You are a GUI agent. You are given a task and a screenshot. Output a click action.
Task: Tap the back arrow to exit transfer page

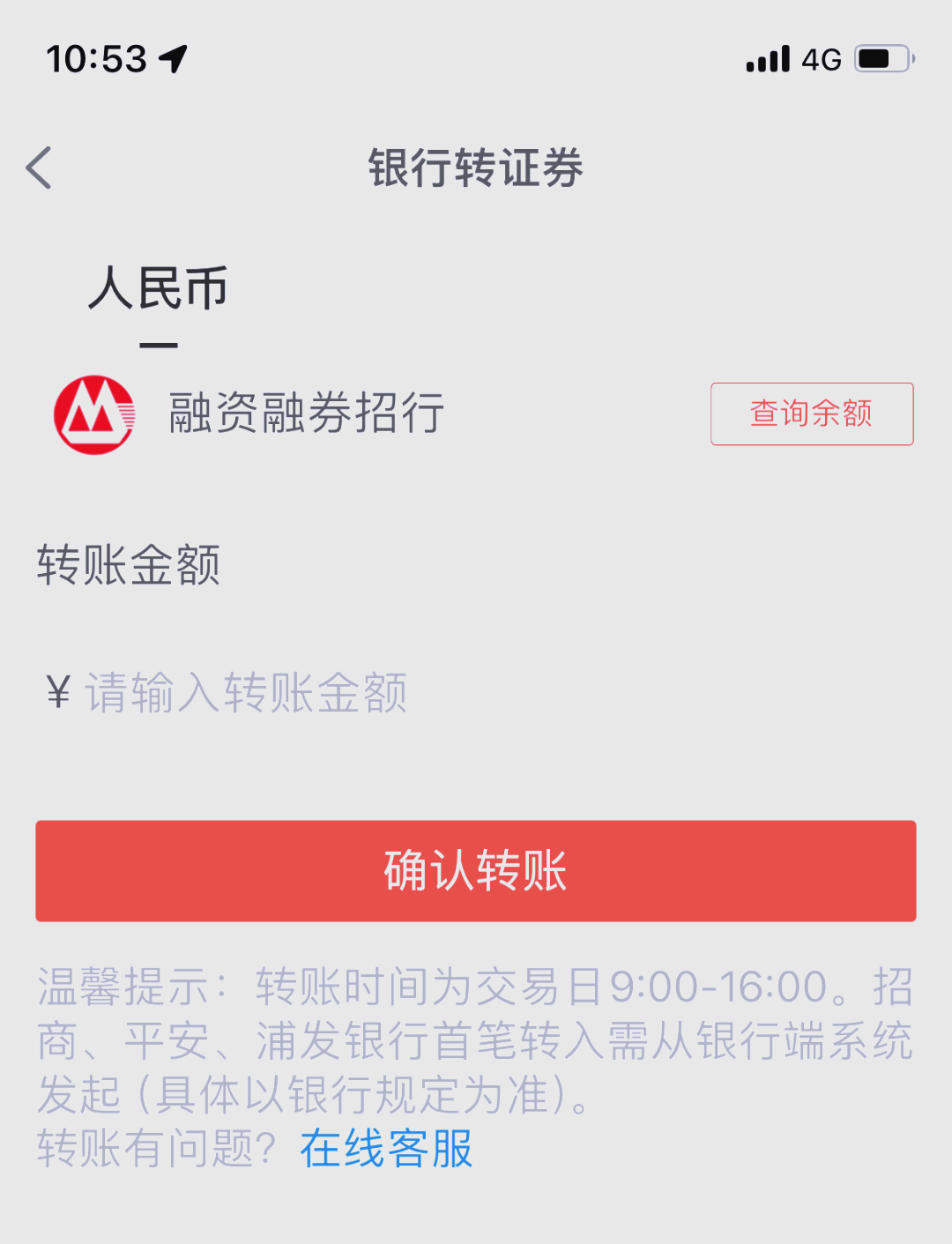[40, 168]
